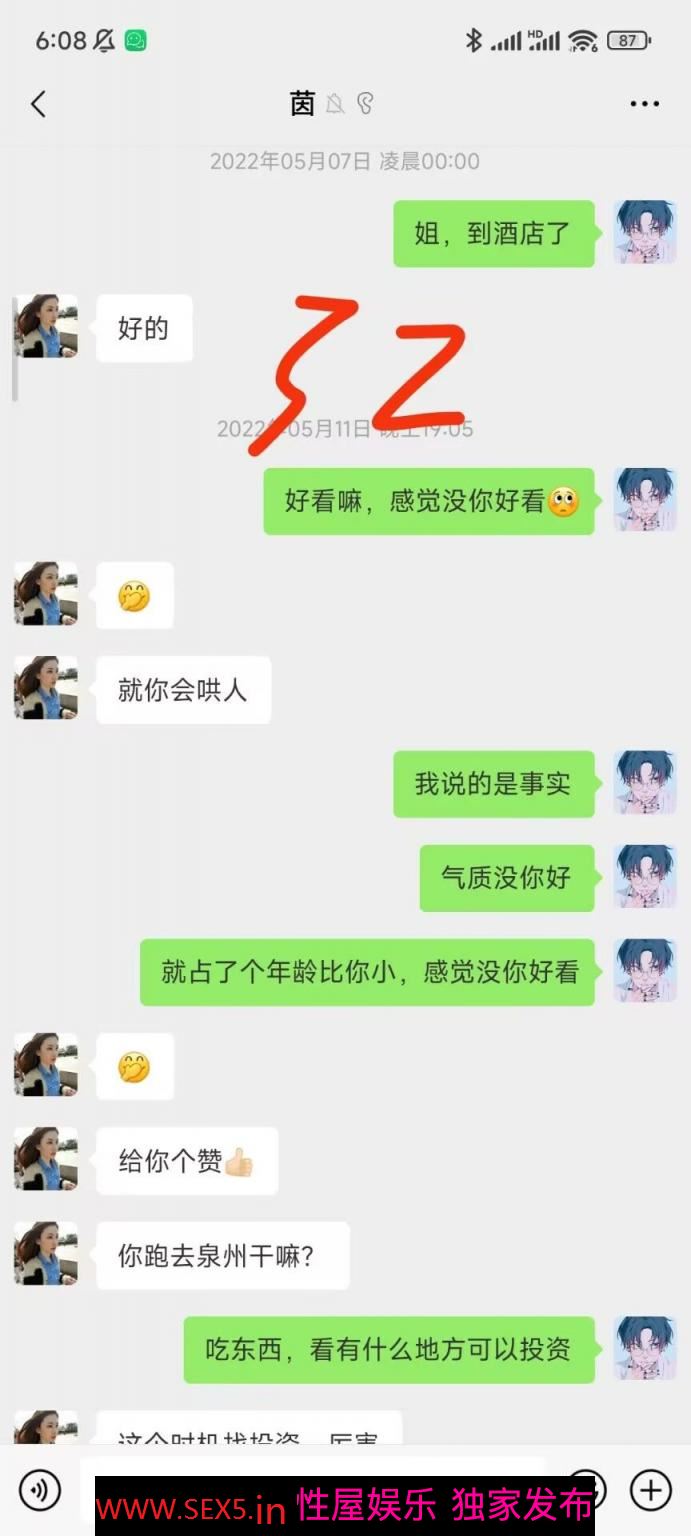Tap contact avatar next to "就你会哄人"
This screenshot has width=691, height=1536.
[x=46, y=688]
